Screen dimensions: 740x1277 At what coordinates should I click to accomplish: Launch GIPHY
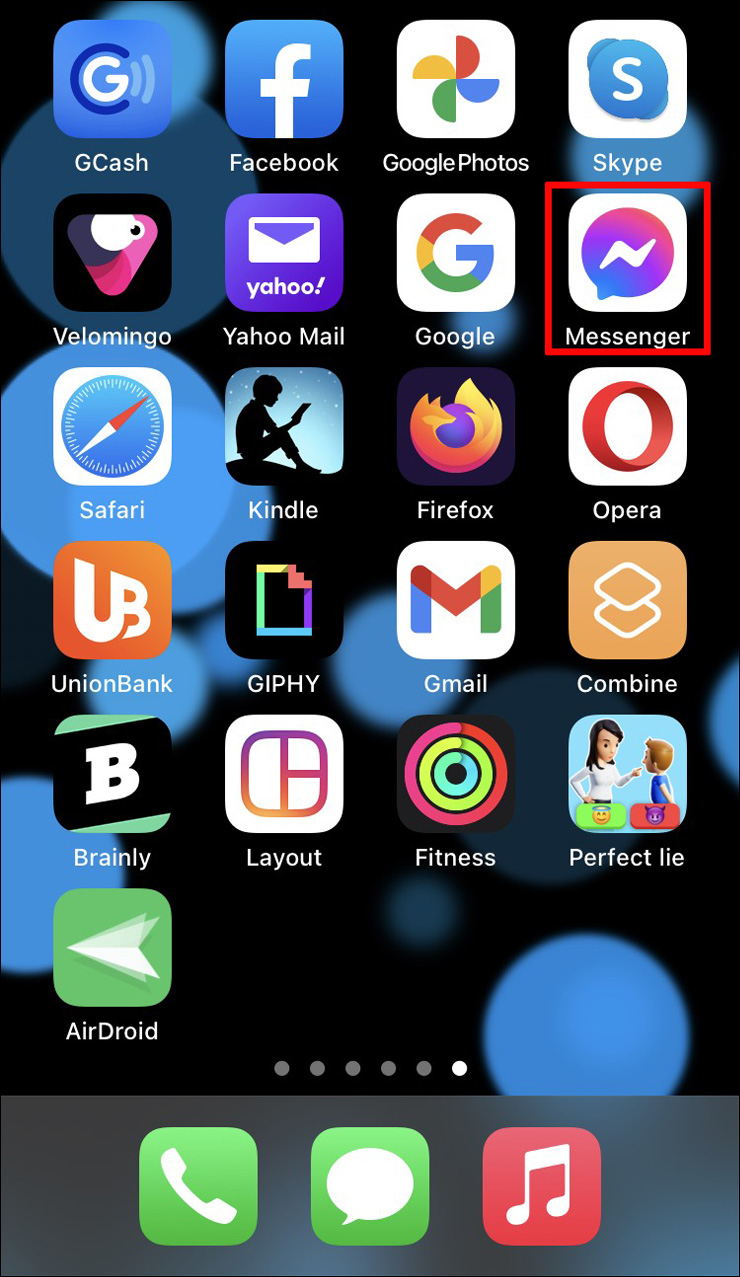[x=284, y=600]
